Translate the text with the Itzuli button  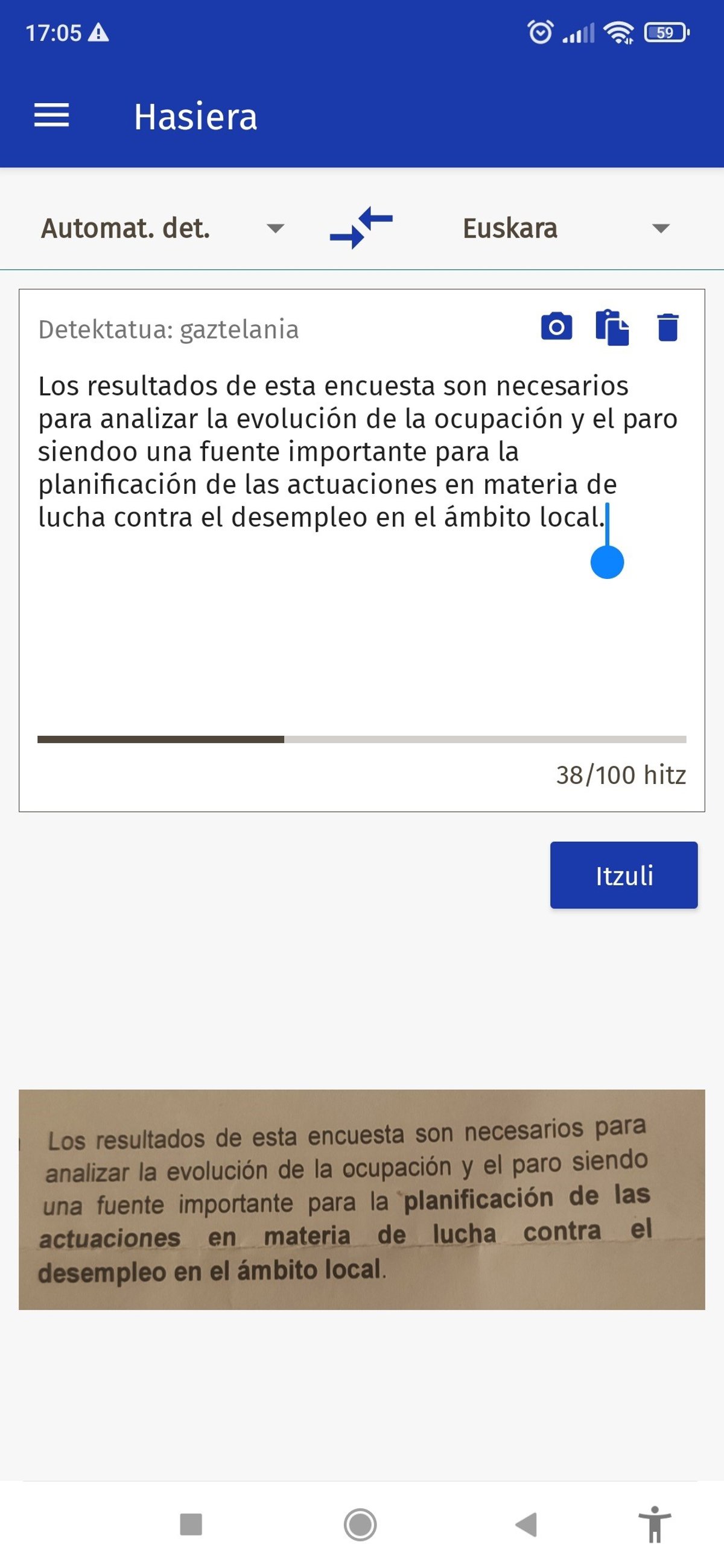click(623, 875)
